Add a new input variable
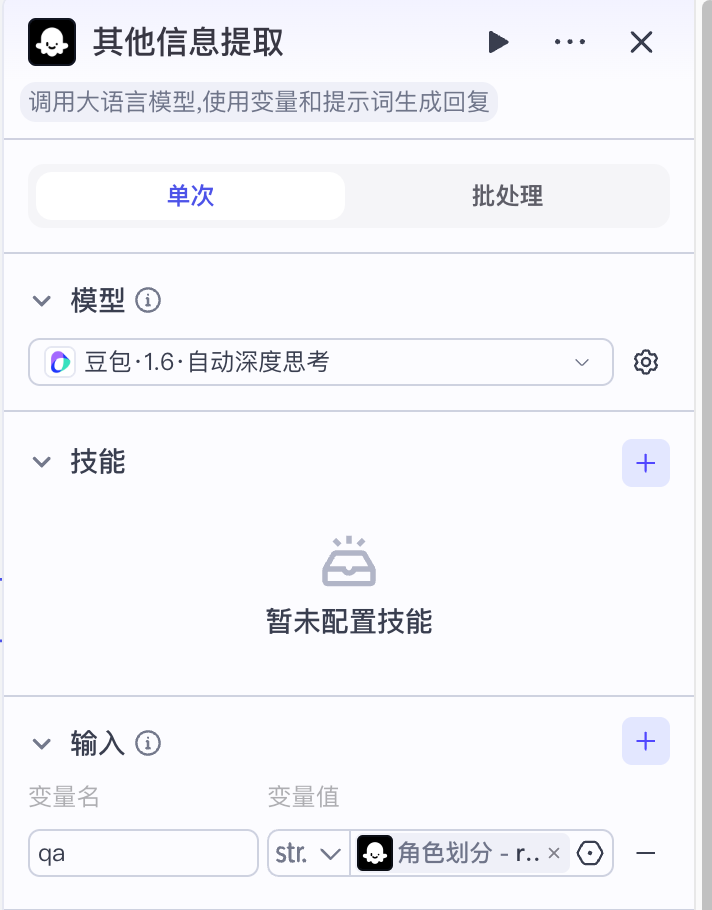Image resolution: width=712 pixels, height=910 pixels. point(646,741)
